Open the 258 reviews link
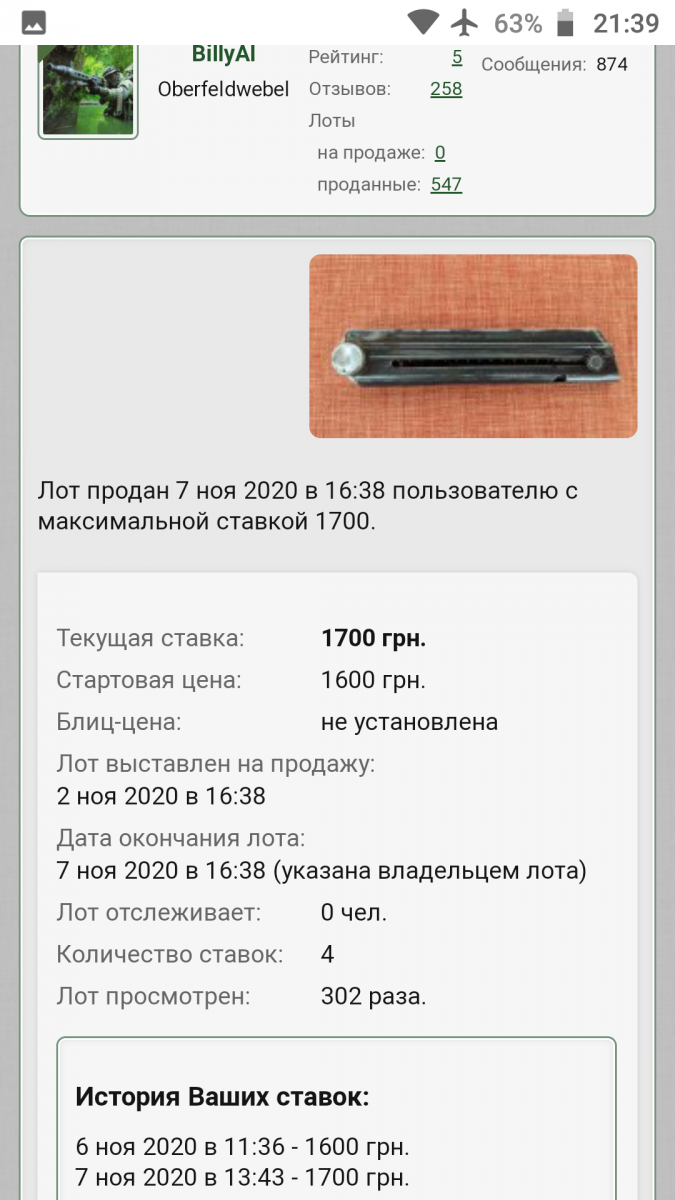This screenshot has height=1200, width=675. pyautogui.click(x=446, y=89)
